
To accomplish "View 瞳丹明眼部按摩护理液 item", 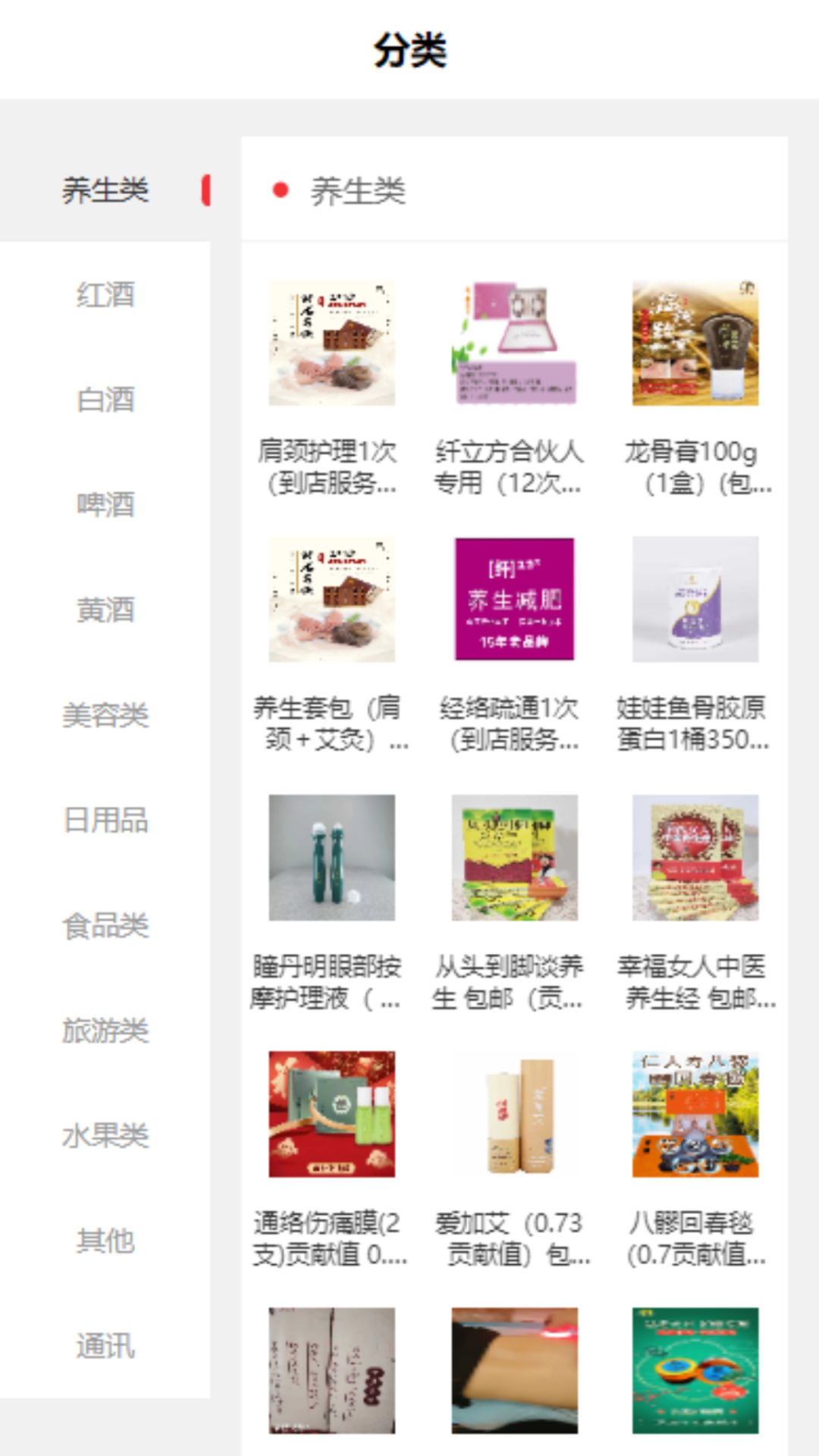I will [x=331, y=857].
